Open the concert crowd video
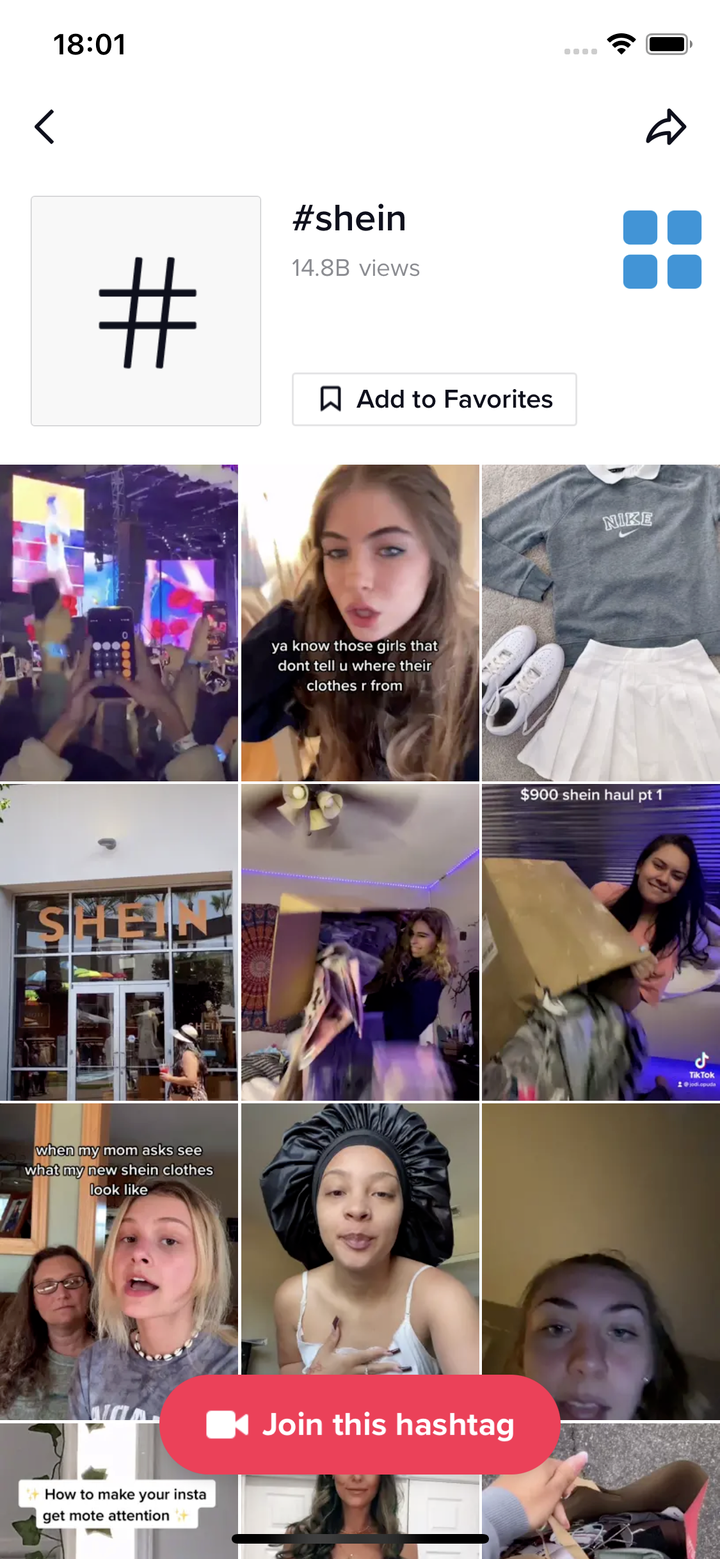720x1559 pixels. [x=119, y=622]
